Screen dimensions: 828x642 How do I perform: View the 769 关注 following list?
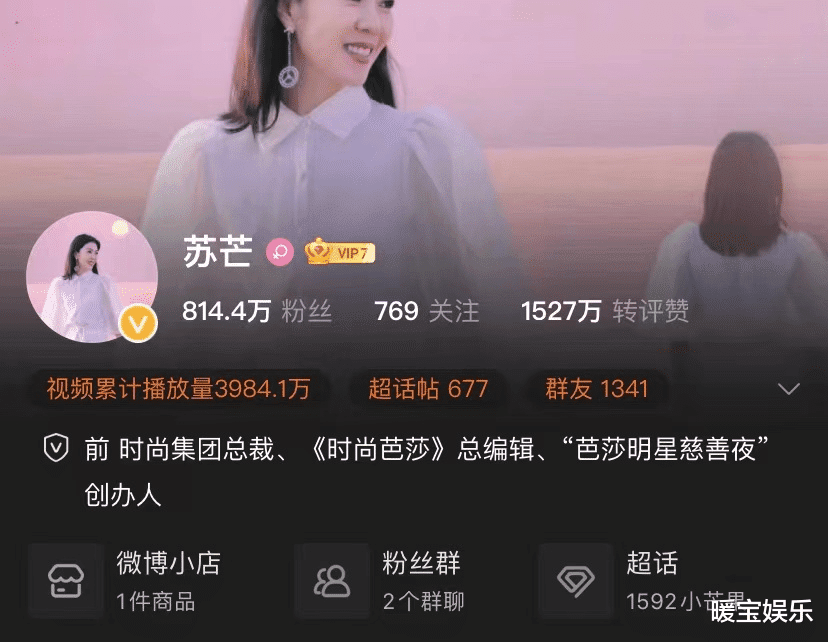tap(426, 311)
